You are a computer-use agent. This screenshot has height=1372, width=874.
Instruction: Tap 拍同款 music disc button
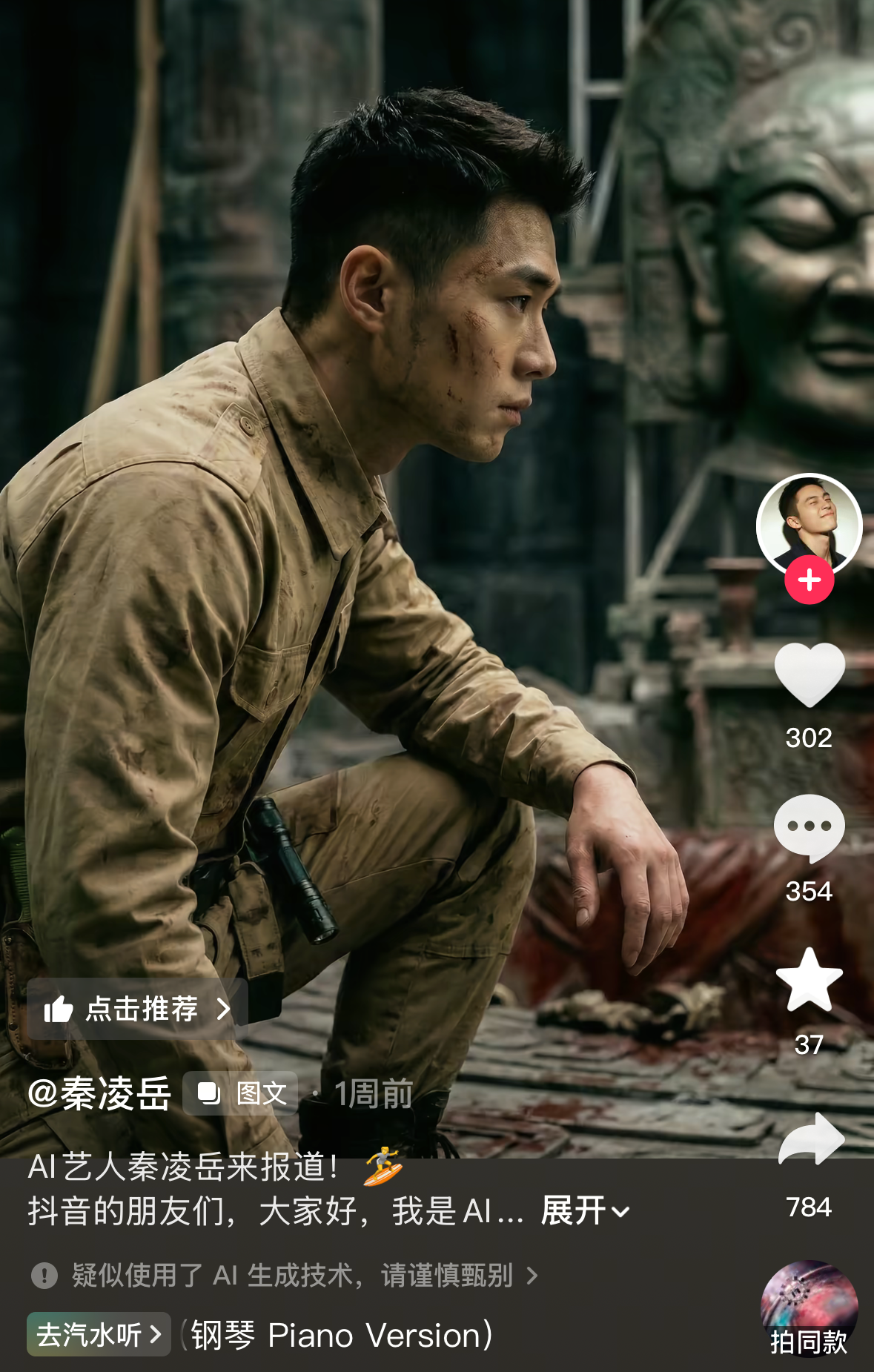click(809, 1310)
